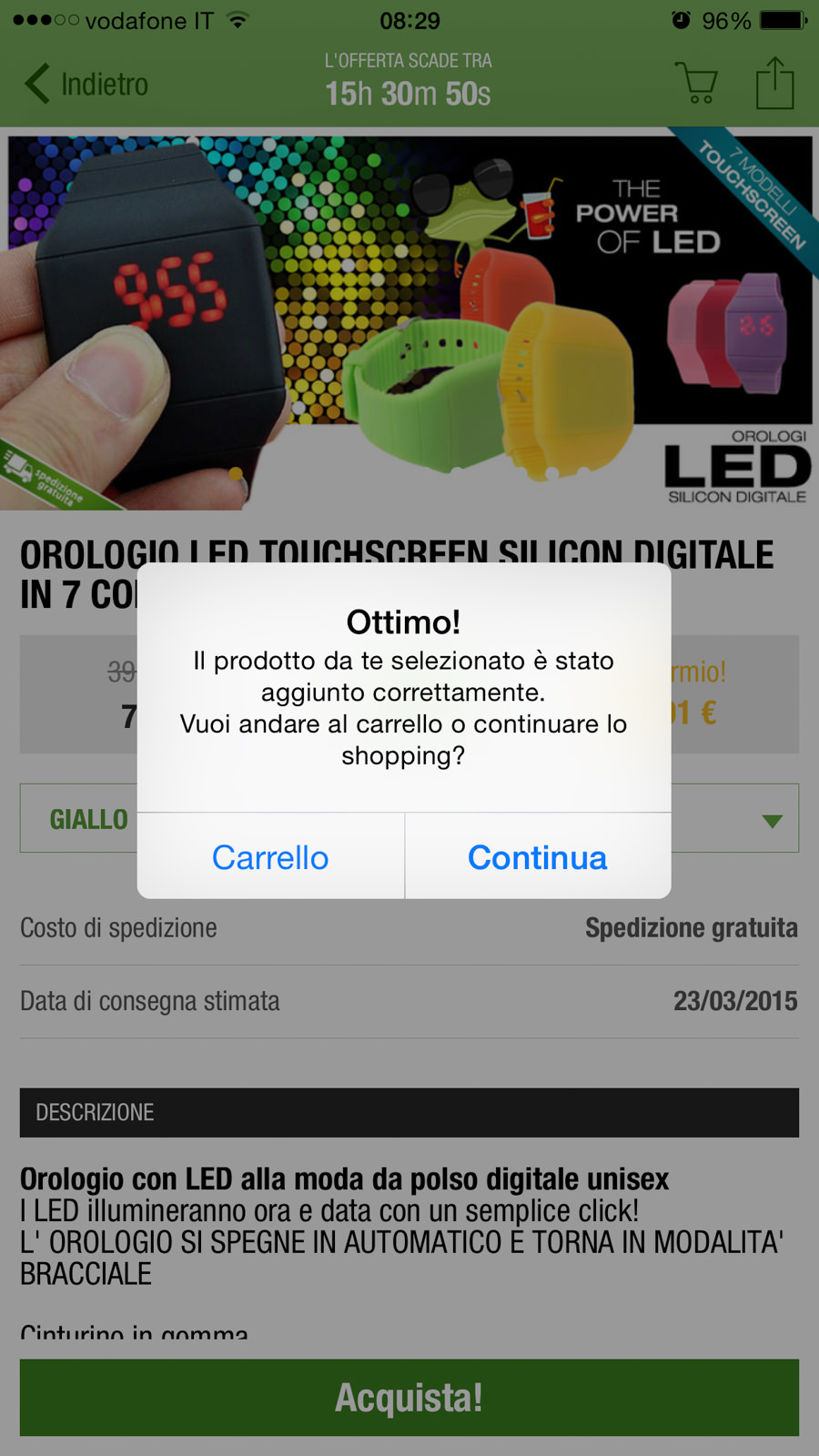Go to the cart via Carrello
This screenshot has width=819, height=1456.
pos(270,857)
